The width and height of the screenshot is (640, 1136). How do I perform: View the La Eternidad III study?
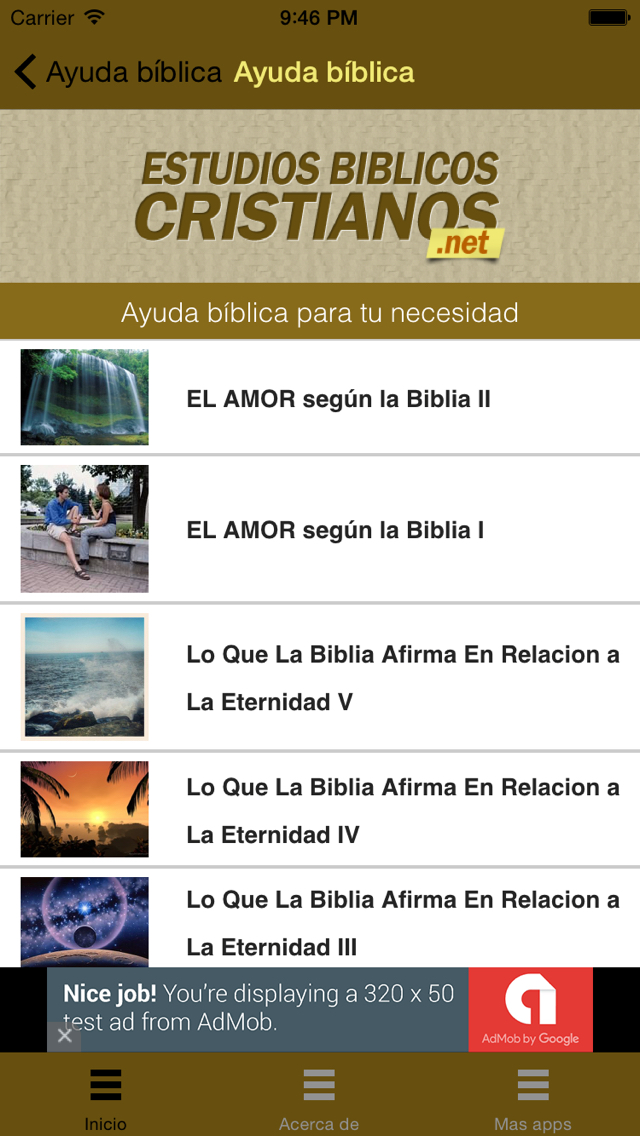tap(400, 922)
